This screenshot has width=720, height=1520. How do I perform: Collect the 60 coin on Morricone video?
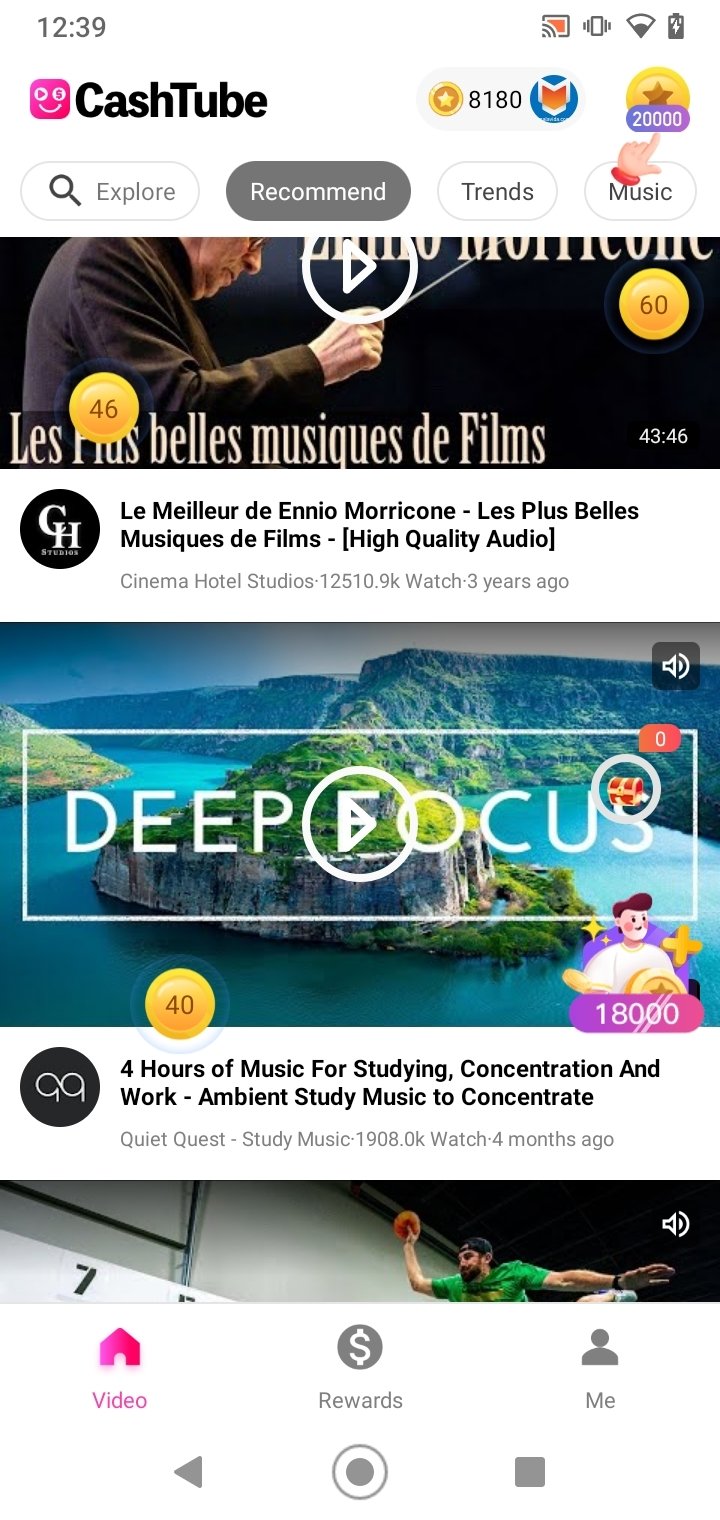click(x=654, y=305)
